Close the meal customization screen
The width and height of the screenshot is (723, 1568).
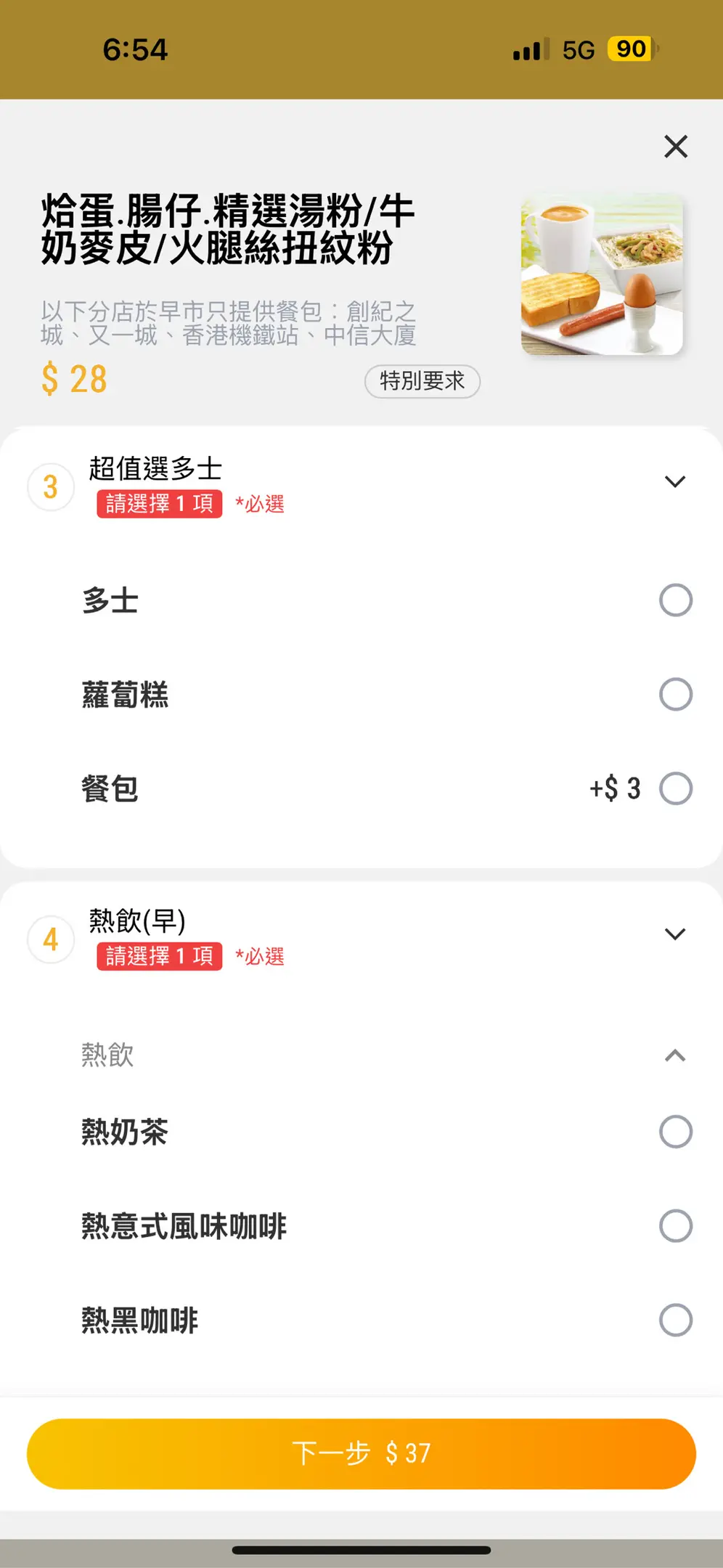[676, 147]
